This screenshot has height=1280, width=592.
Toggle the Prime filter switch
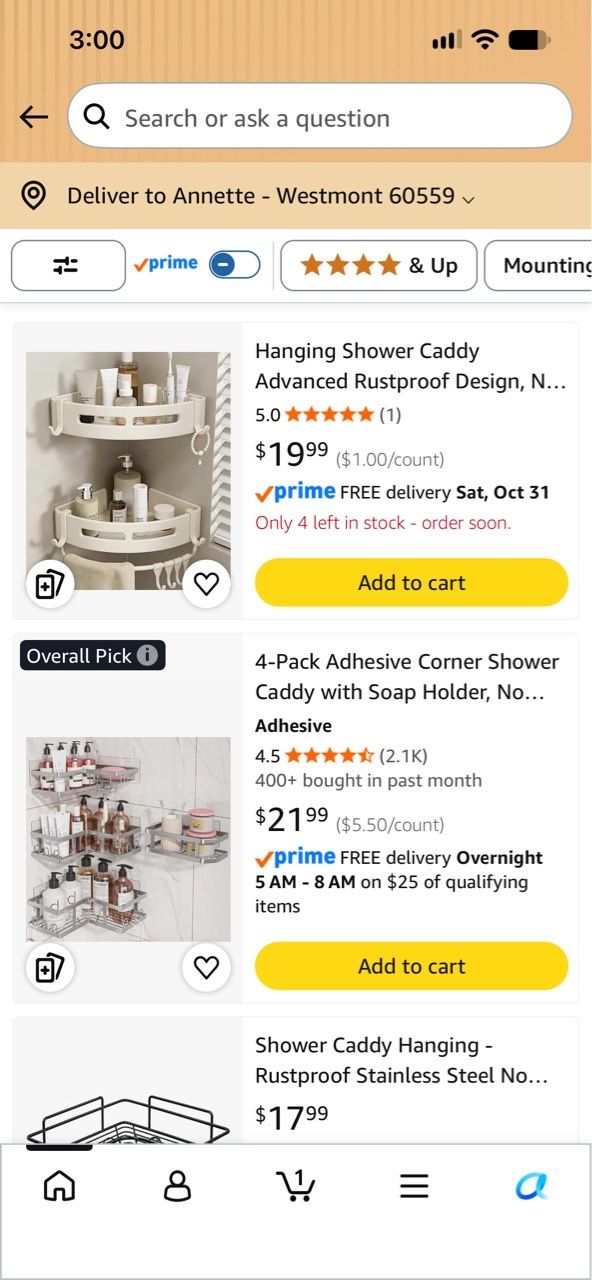[x=235, y=265]
